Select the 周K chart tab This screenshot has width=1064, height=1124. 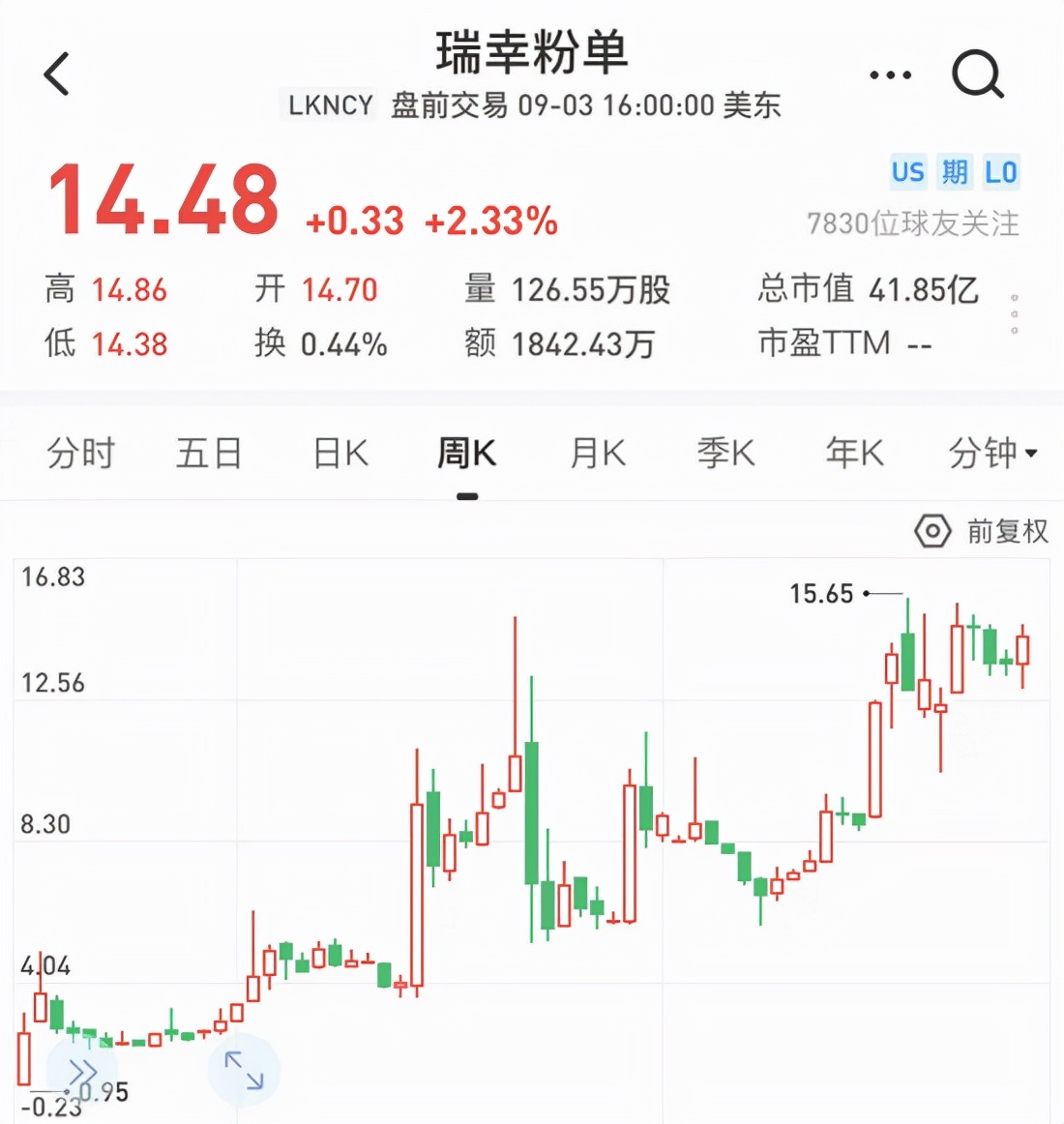pos(466,453)
